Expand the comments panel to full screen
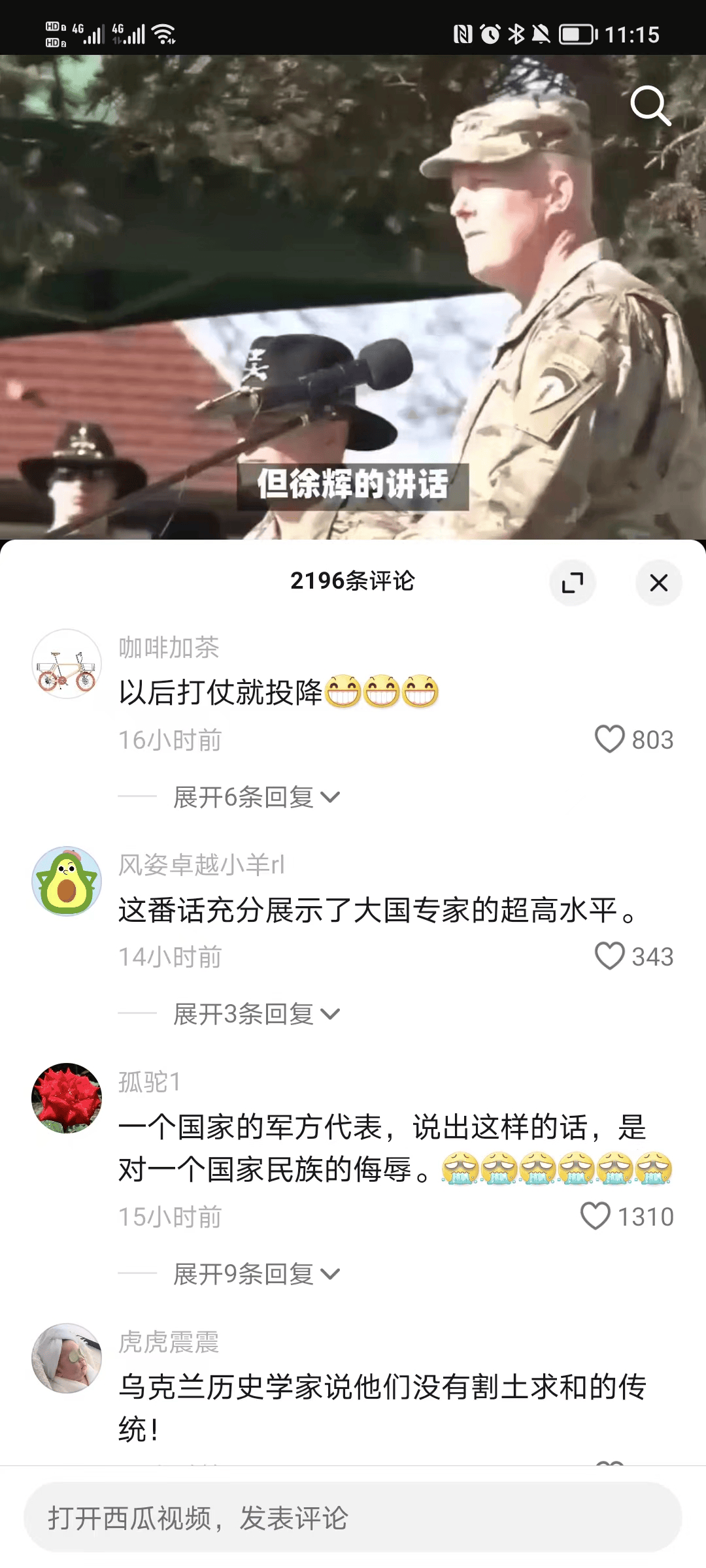706x1568 pixels. click(x=573, y=582)
